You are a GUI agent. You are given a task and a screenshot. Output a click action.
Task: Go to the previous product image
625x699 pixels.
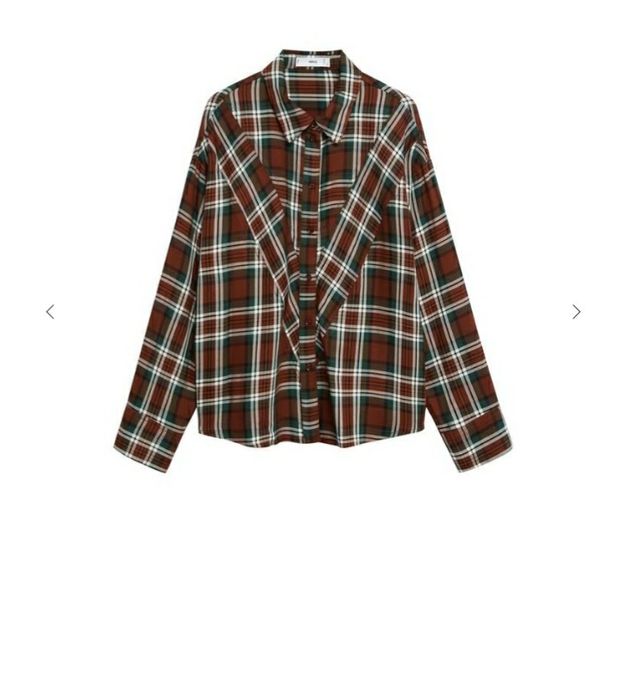click(x=50, y=312)
